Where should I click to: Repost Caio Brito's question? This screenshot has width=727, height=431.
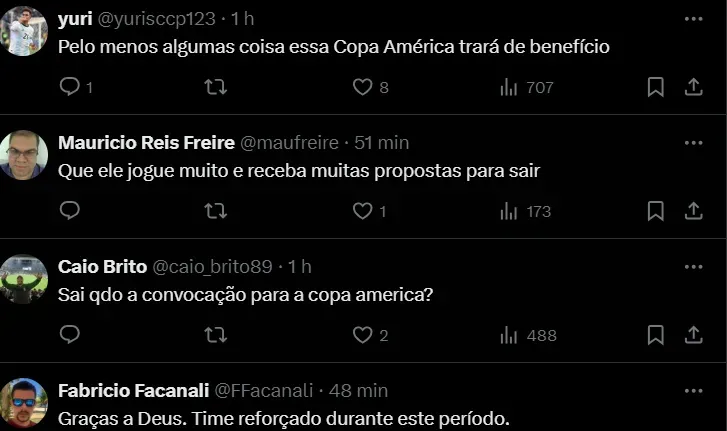pos(215,335)
